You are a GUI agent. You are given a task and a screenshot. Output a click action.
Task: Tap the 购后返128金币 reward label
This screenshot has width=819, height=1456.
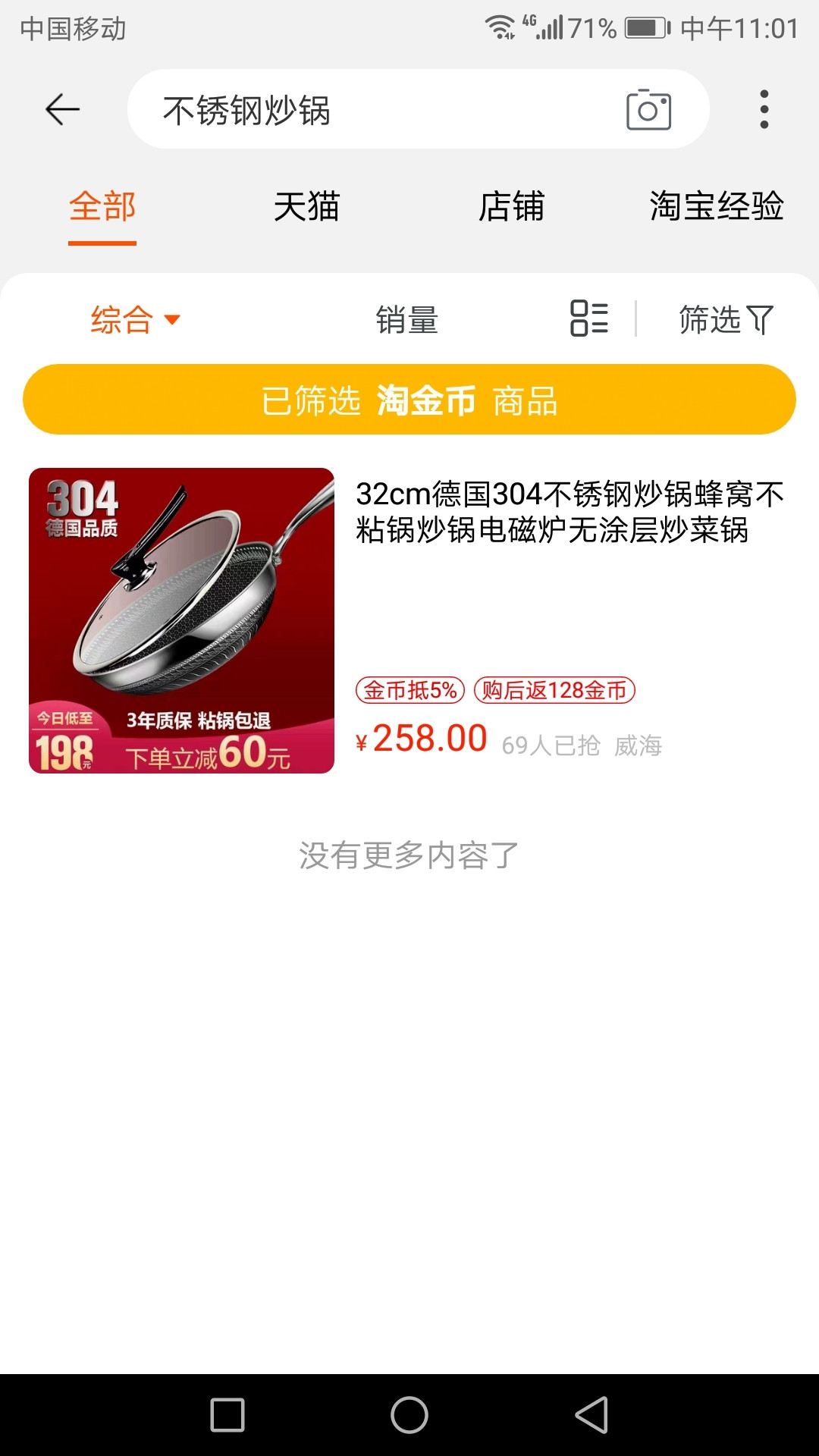[552, 692]
